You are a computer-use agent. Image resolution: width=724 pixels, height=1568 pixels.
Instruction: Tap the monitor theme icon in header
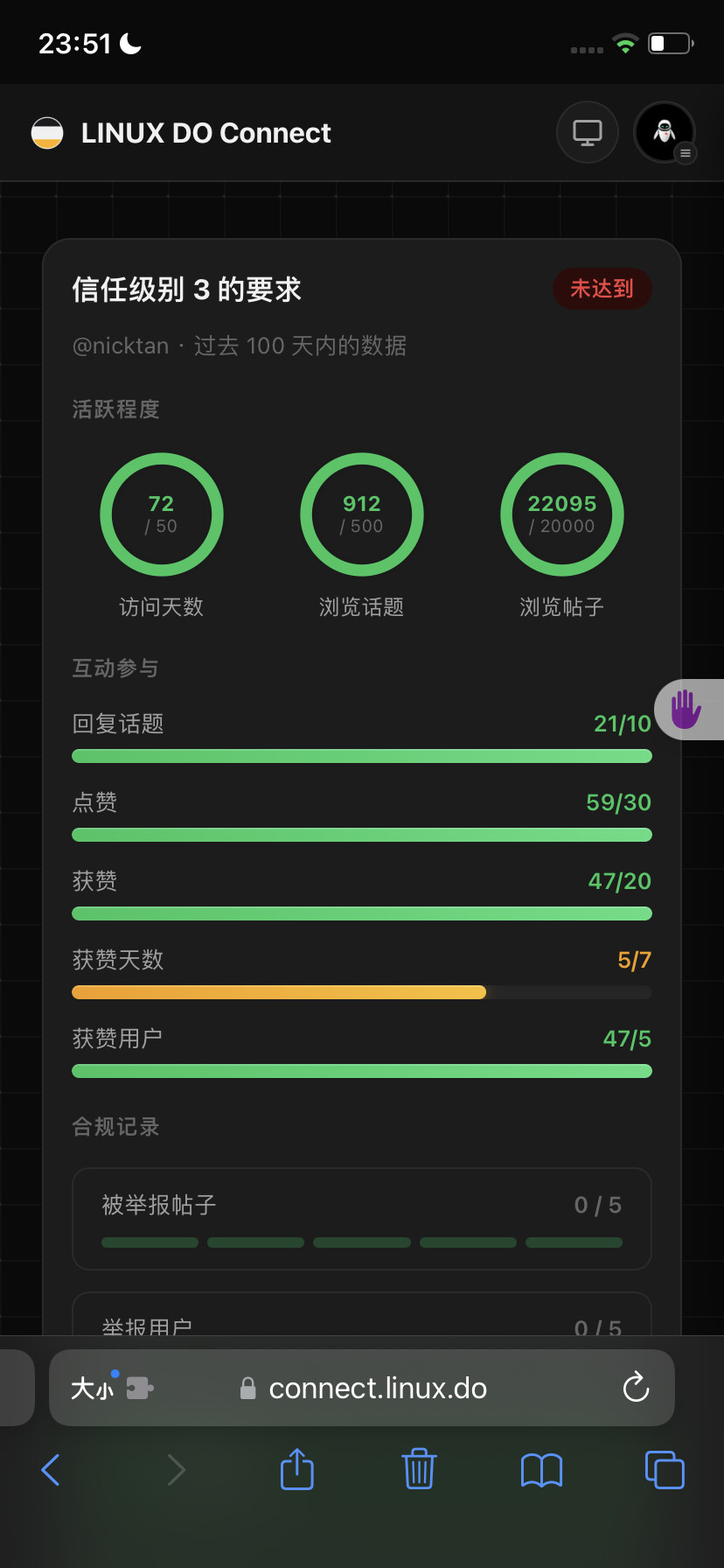588,133
